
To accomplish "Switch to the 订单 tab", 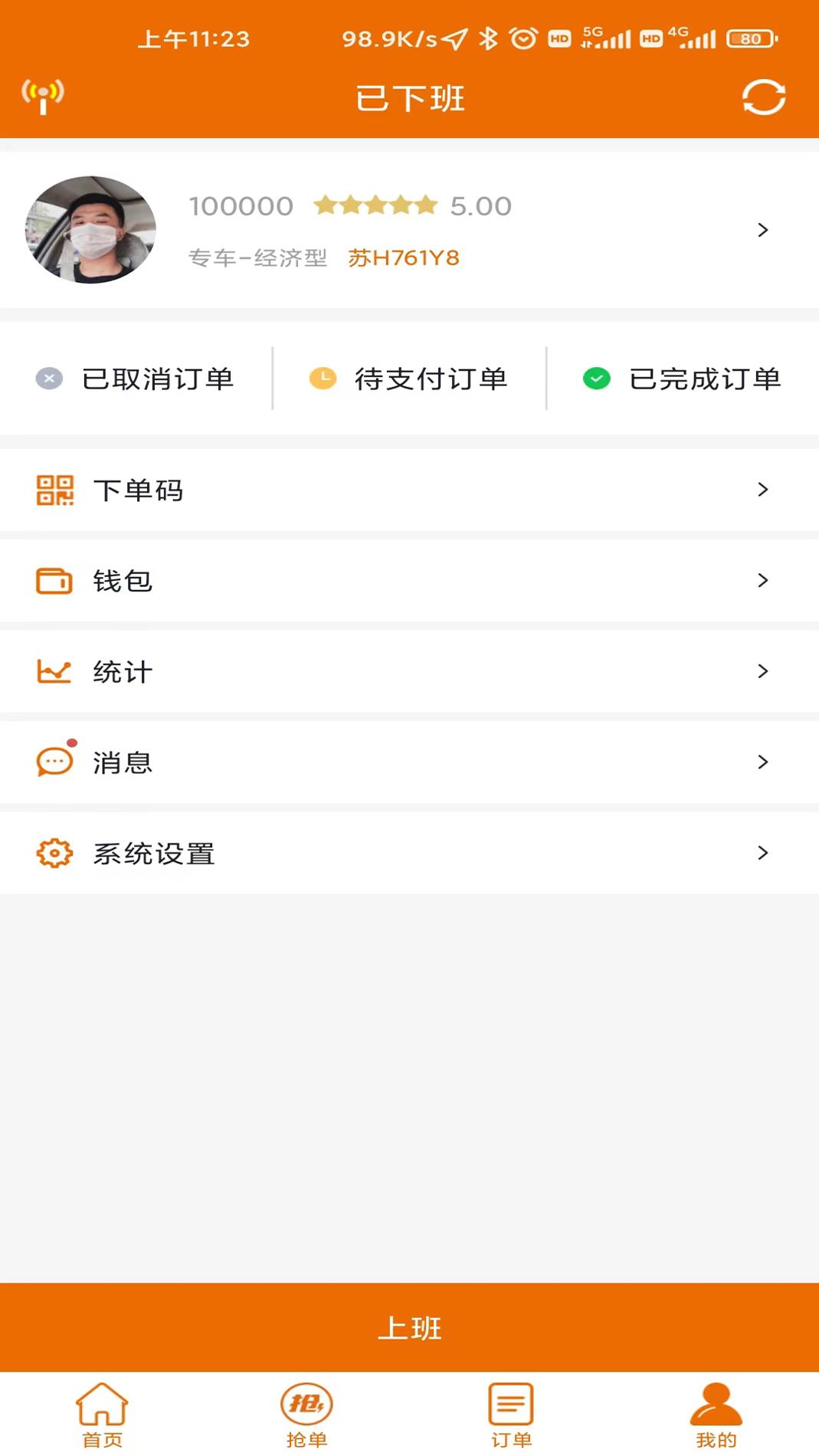I will pos(510,1415).
